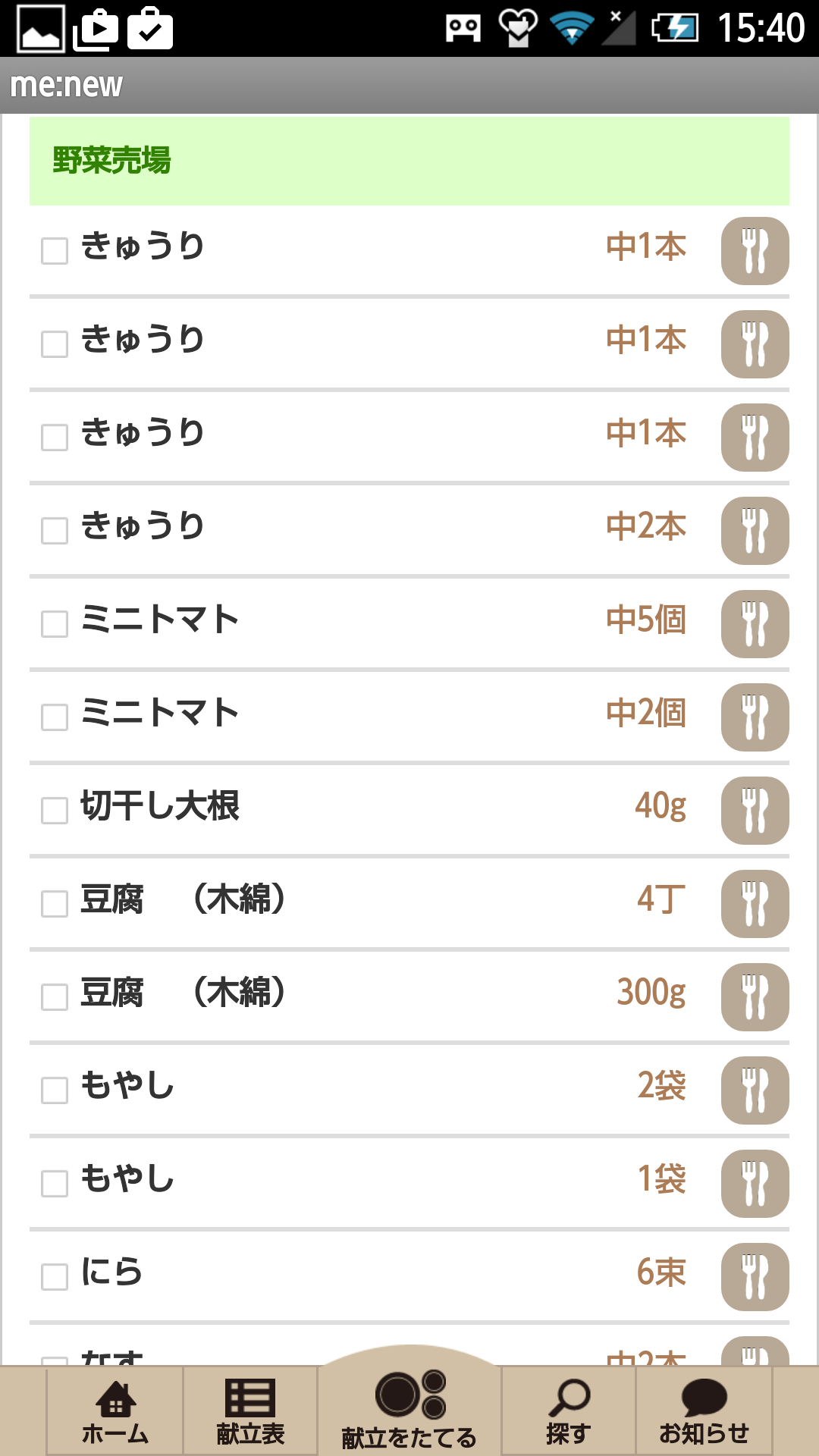This screenshot has width=819, height=1456.
Task: Switch to the 献立表 tab
Action: 250,1411
